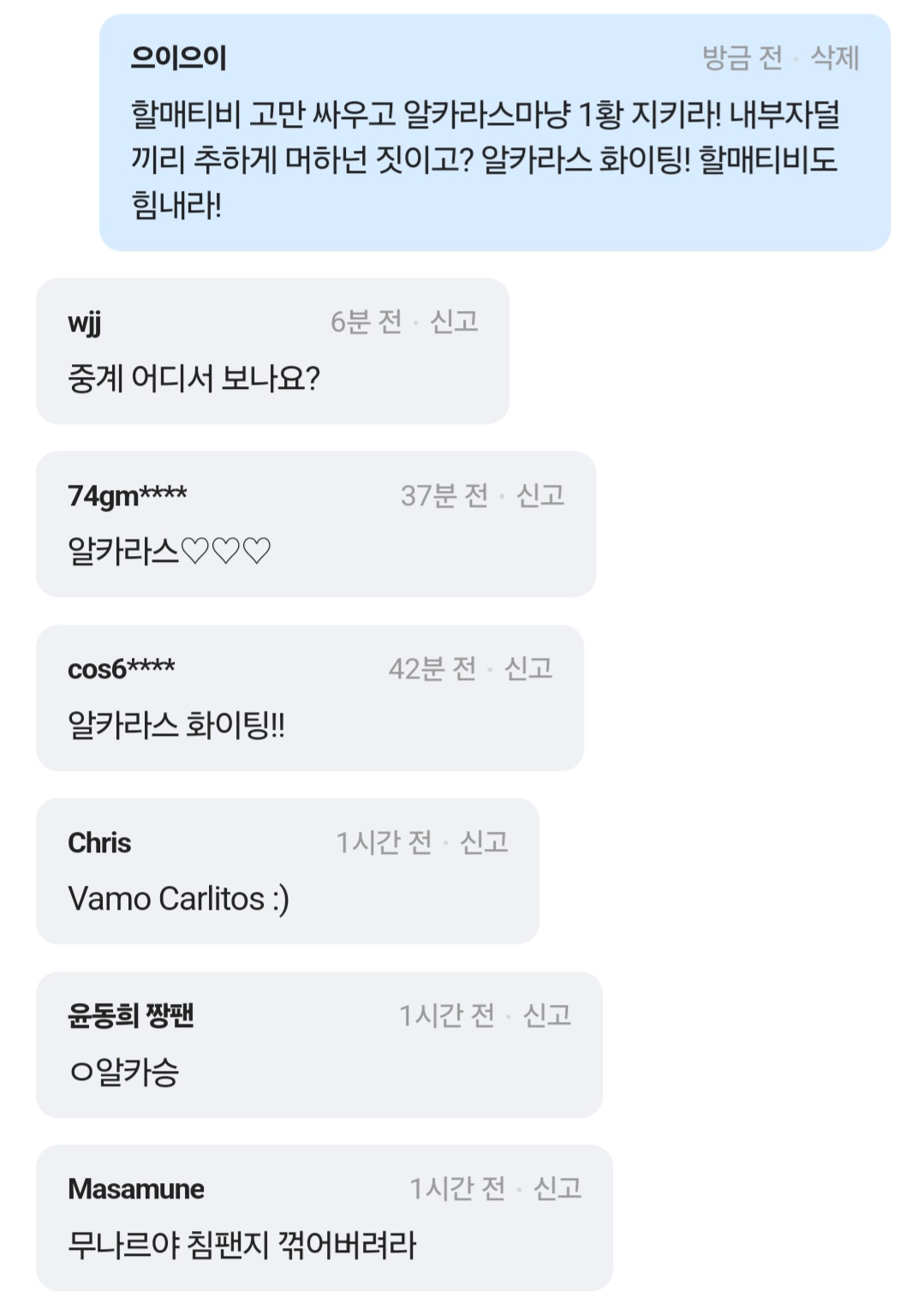
Task: Report Chris's Vamo Carlitos comment
Action: click(484, 842)
